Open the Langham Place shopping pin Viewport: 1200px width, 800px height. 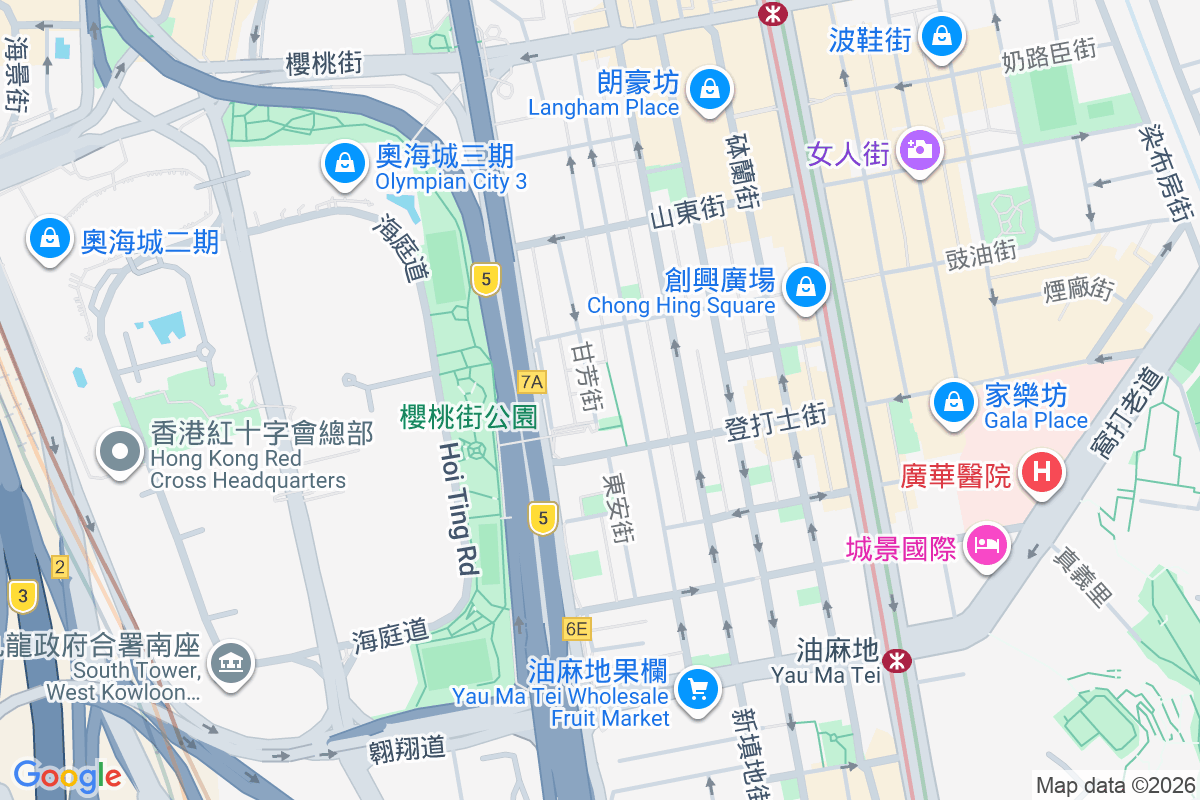point(709,88)
